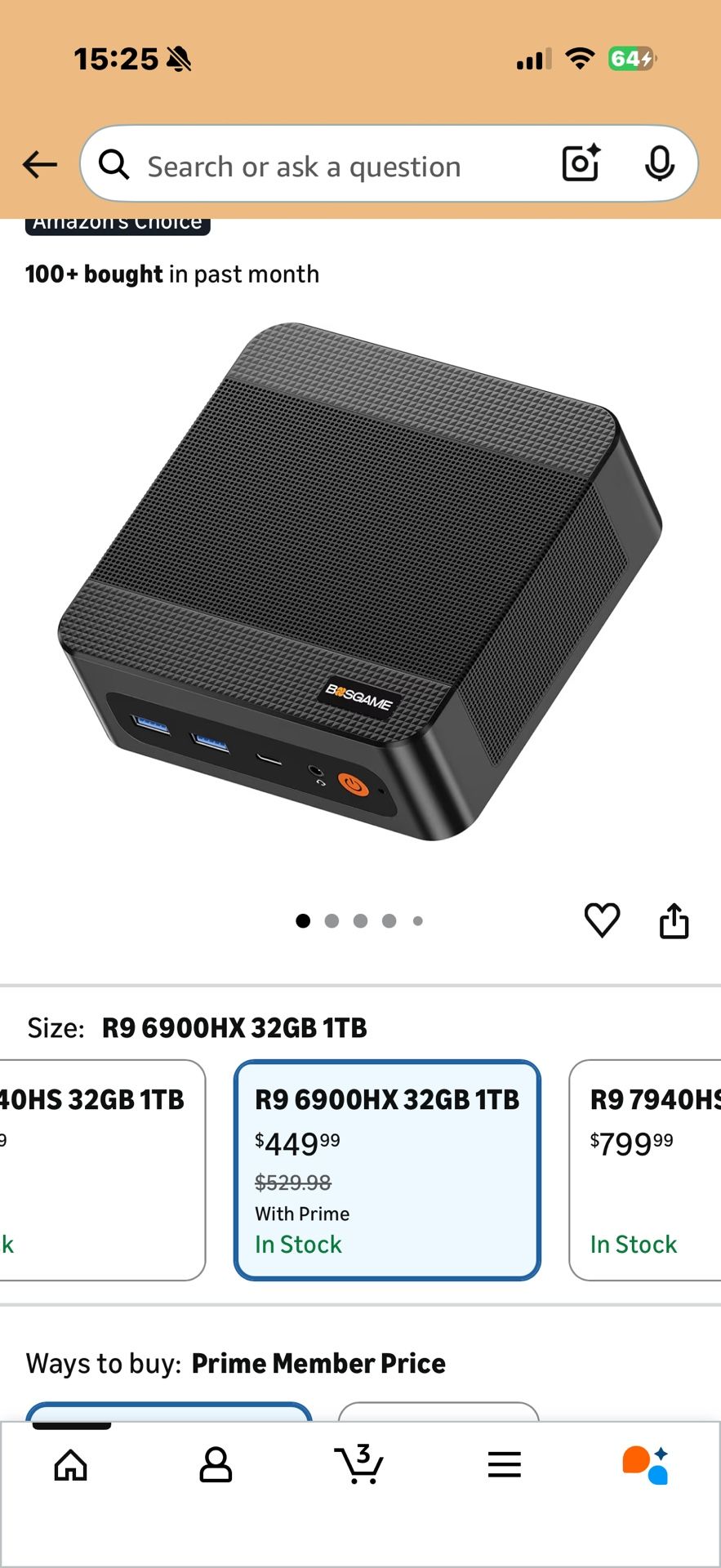Screen dimensions: 721x1568
Task: Choose the R9 7940HS $799.99 size option
Action: point(645,1169)
